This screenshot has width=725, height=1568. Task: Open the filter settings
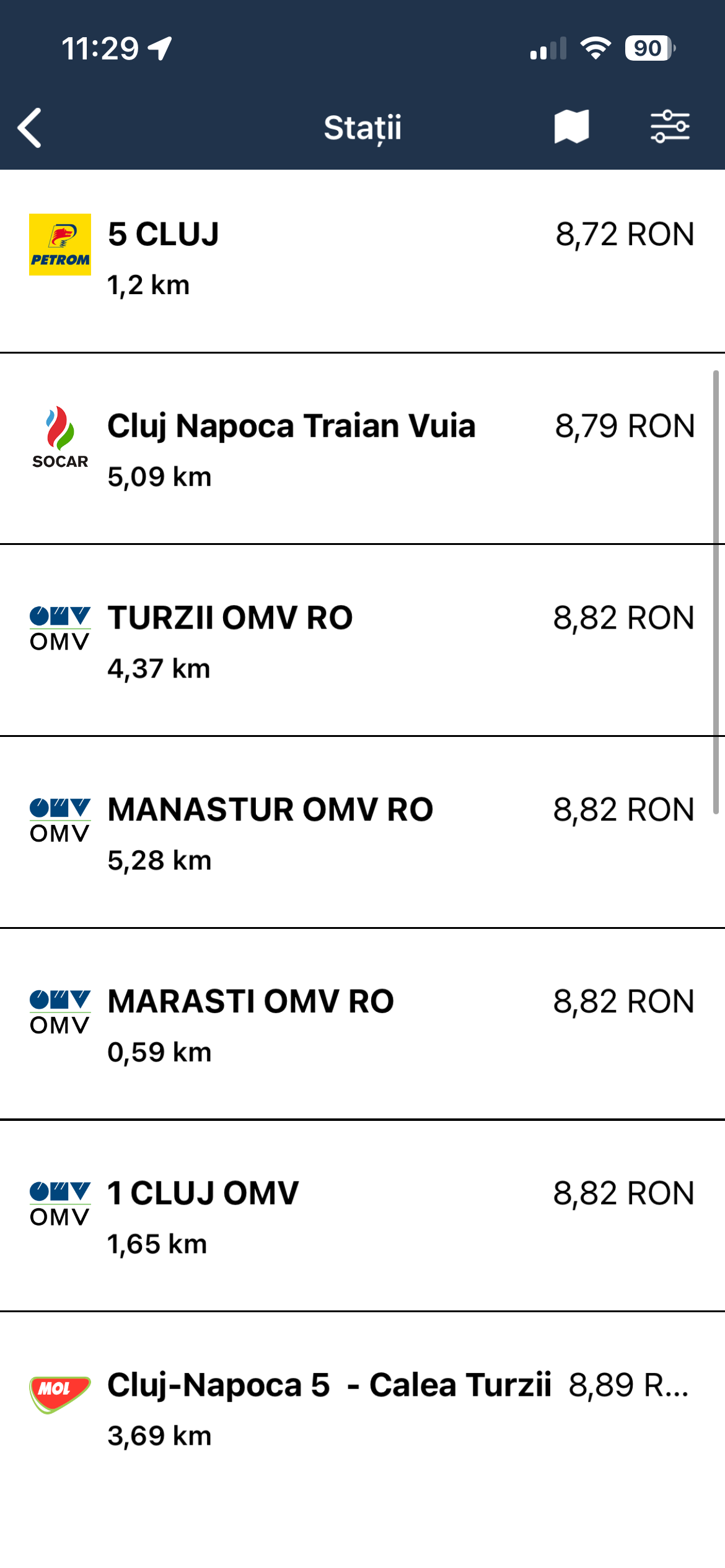point(670,127)
